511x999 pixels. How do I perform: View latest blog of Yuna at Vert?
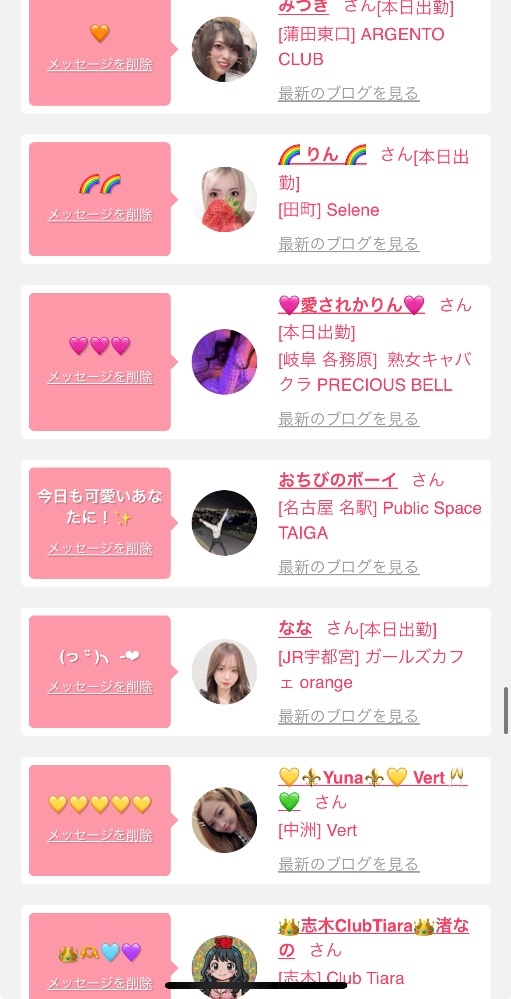349,865
